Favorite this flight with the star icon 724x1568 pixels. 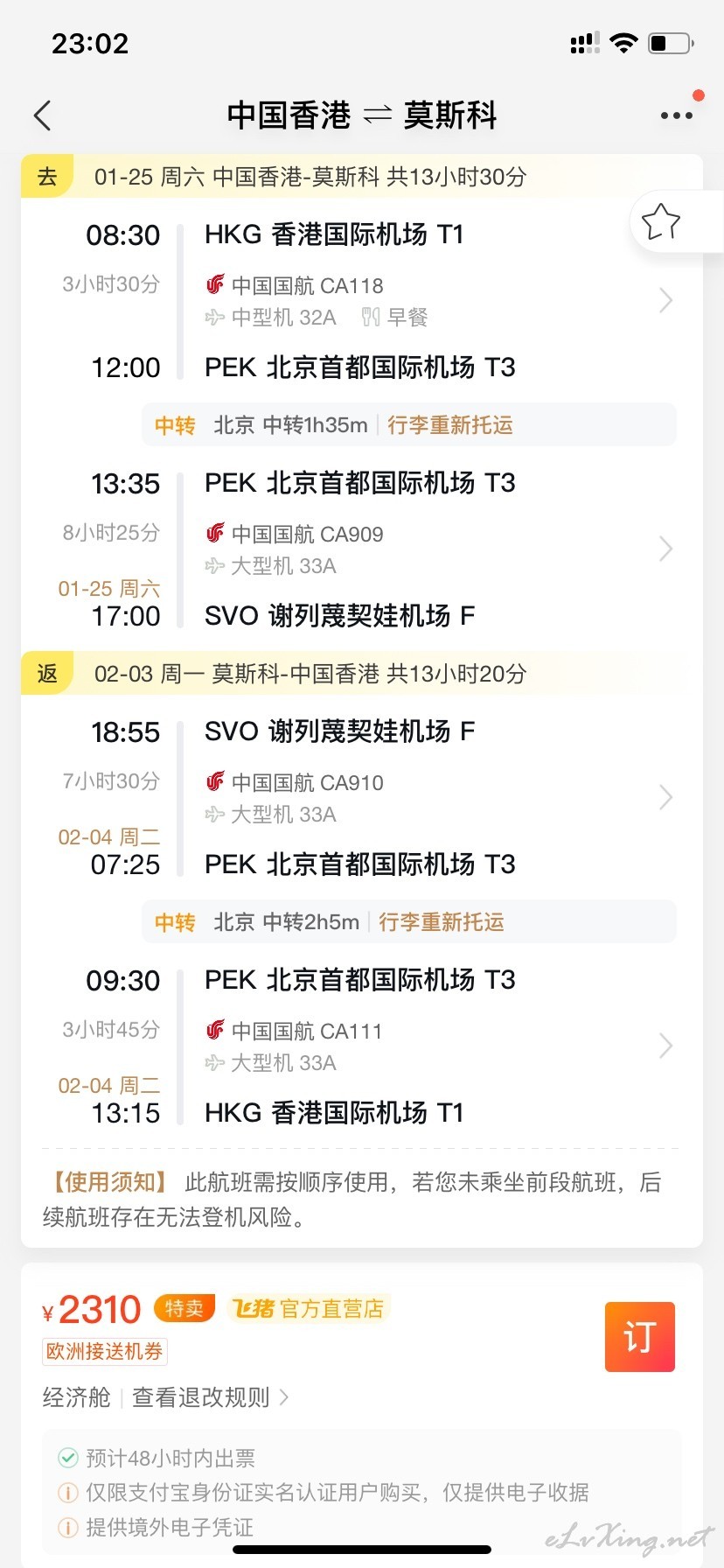pos(661,221)
